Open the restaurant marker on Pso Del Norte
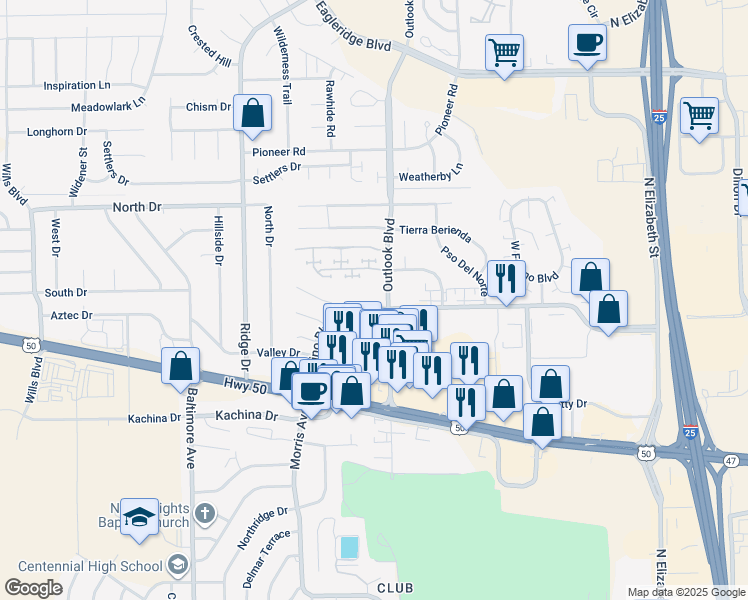This screenshot has width=748, height=600. (506, 282)
